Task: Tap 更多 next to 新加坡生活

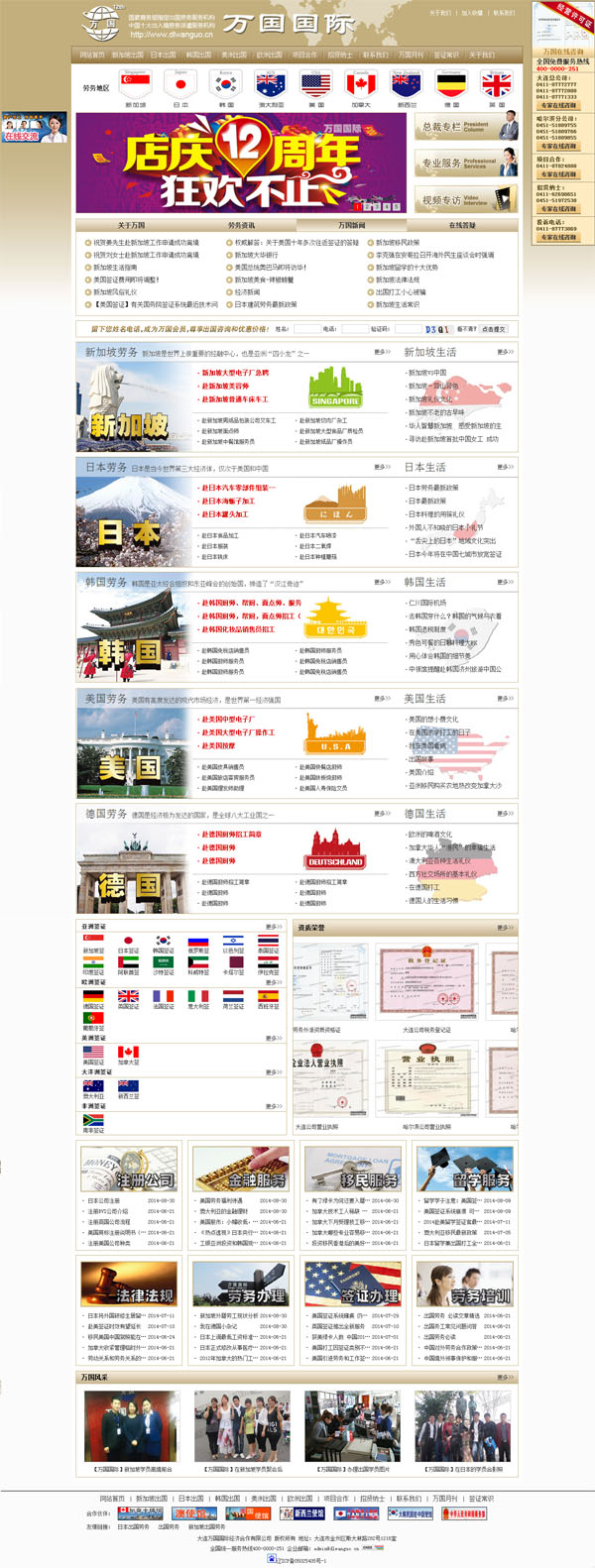Action: point(505,352)
